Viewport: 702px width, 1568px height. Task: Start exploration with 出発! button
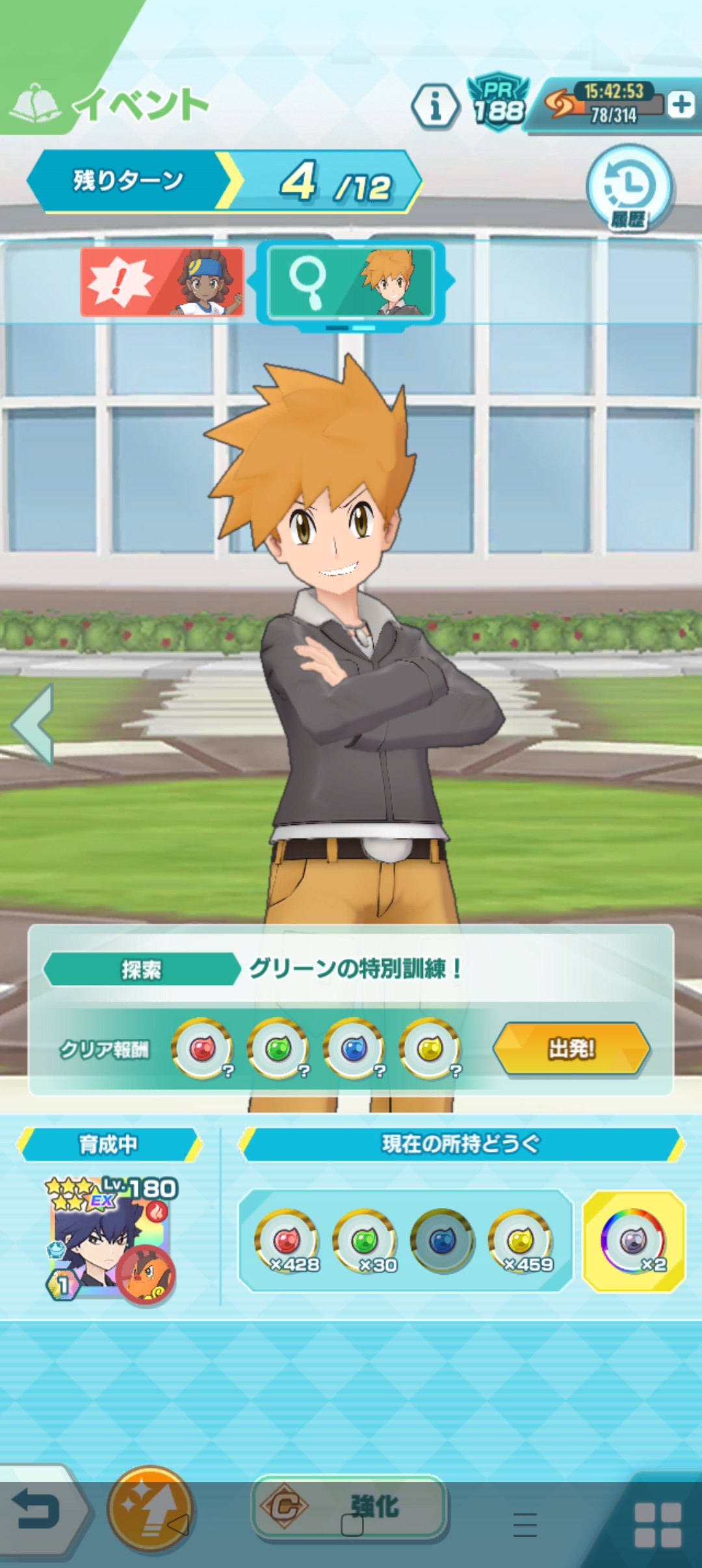(x=571, y=1049)
